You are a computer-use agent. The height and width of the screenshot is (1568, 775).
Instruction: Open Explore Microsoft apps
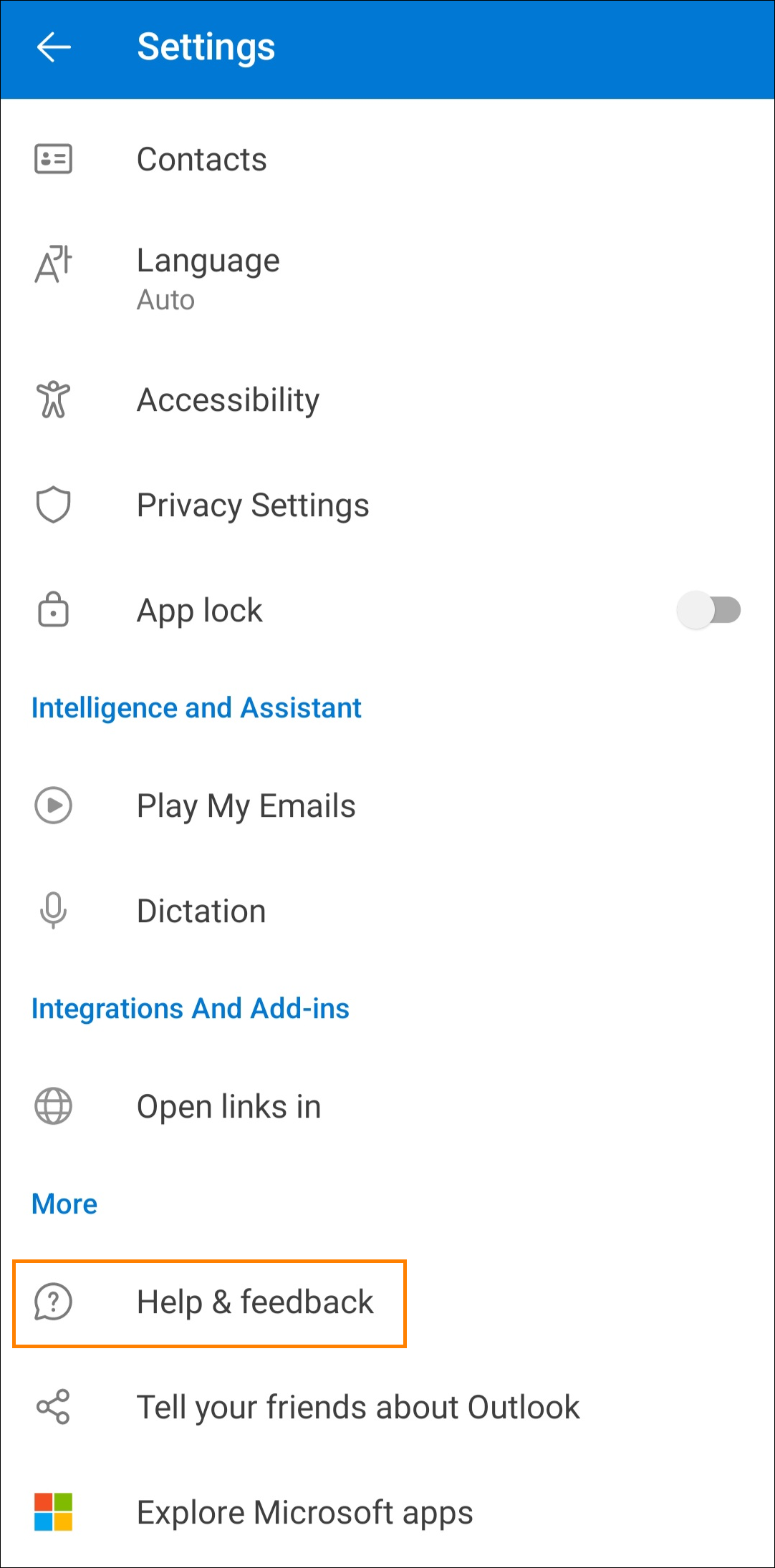tap(387, 1512)
